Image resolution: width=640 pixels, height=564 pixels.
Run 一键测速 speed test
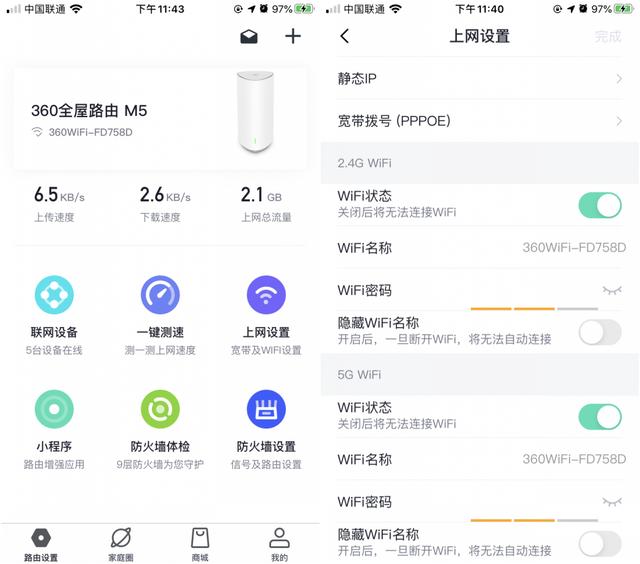click(x=160, y=315)
